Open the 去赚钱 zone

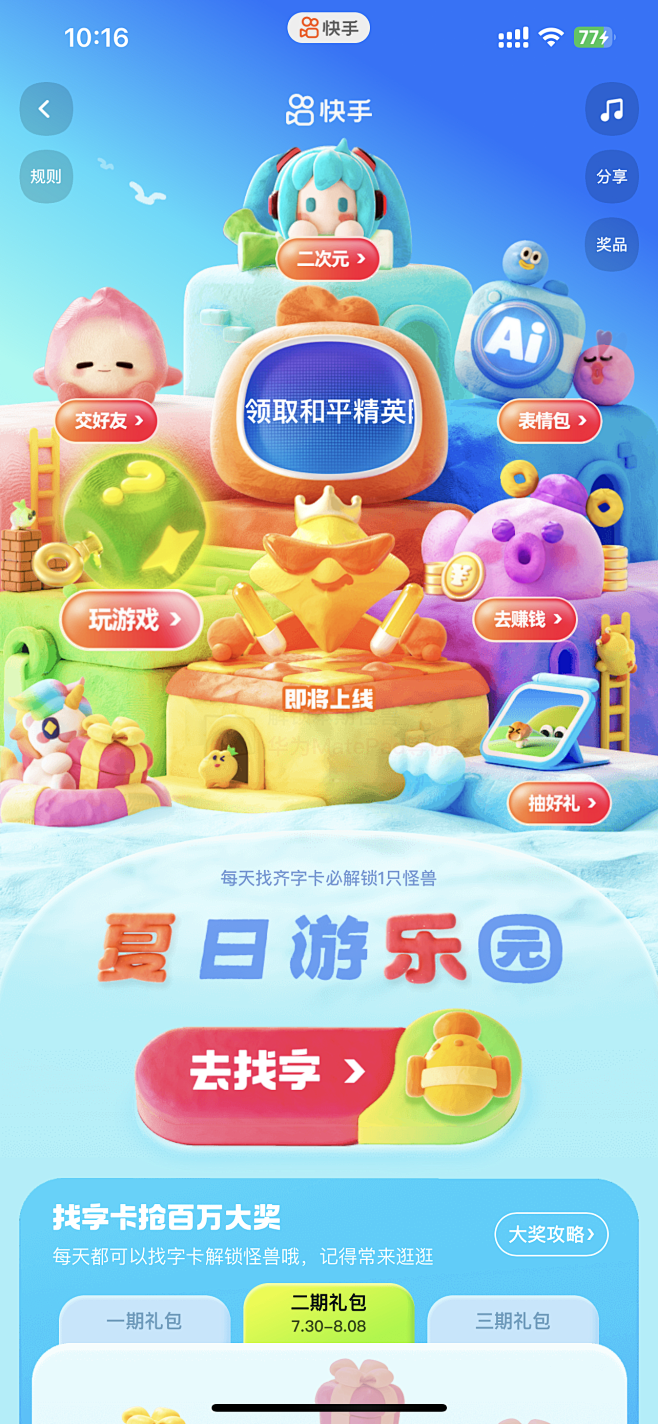[x=525, y=620]
